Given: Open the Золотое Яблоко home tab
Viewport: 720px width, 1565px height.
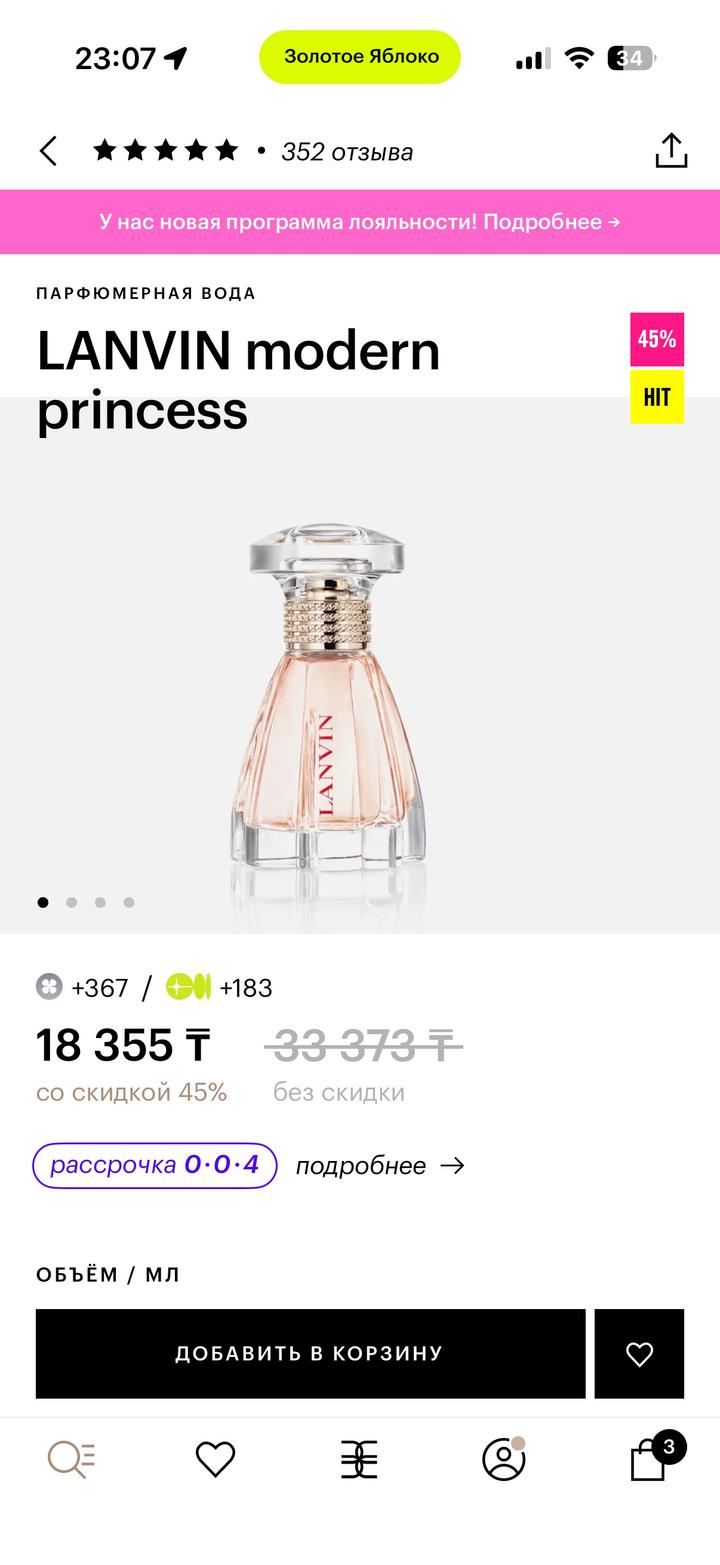Looking at the screenshot, I should 359,1460.
